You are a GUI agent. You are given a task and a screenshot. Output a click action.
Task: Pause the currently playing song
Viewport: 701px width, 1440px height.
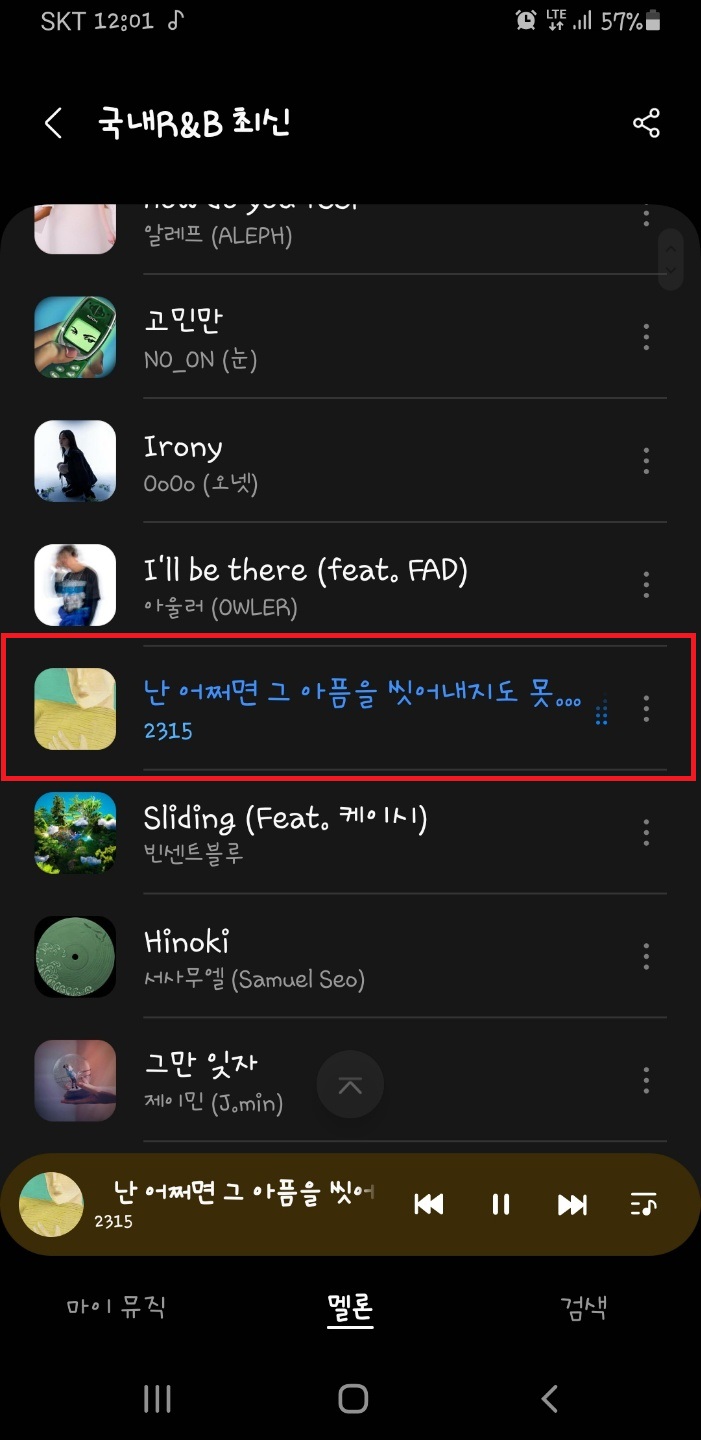tap(501, 1204)
